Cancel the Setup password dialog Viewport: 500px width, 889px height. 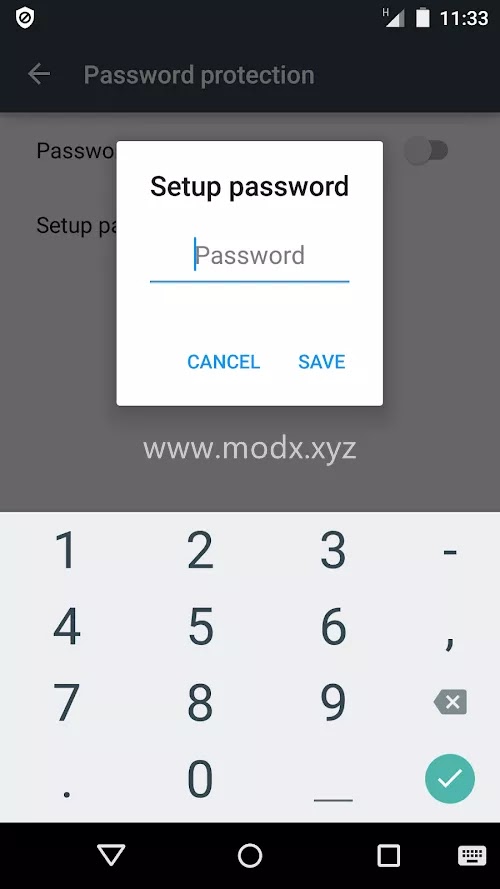click(x=223, y=362)
